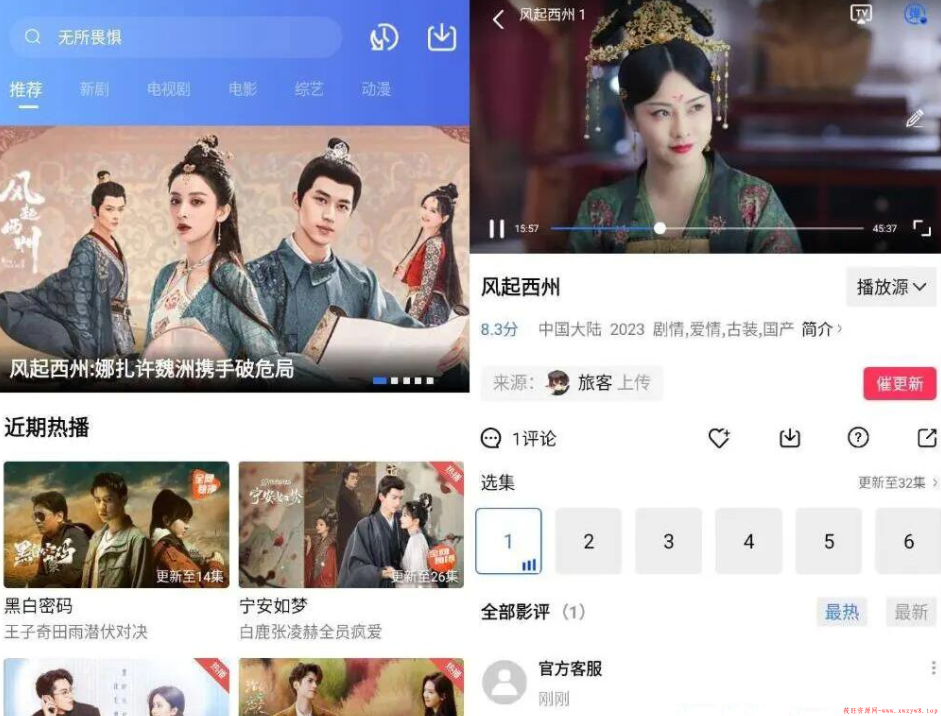
Task: Switch to the 电影 tab
Action: (x=242, y=89)
